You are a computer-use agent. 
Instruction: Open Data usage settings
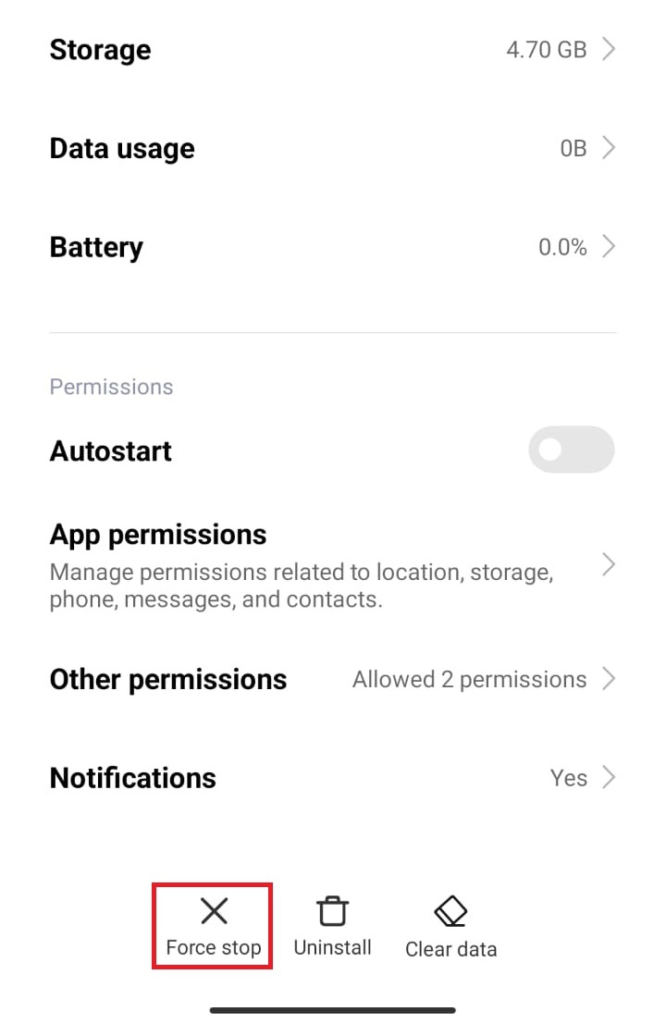[x=332, y=150]
